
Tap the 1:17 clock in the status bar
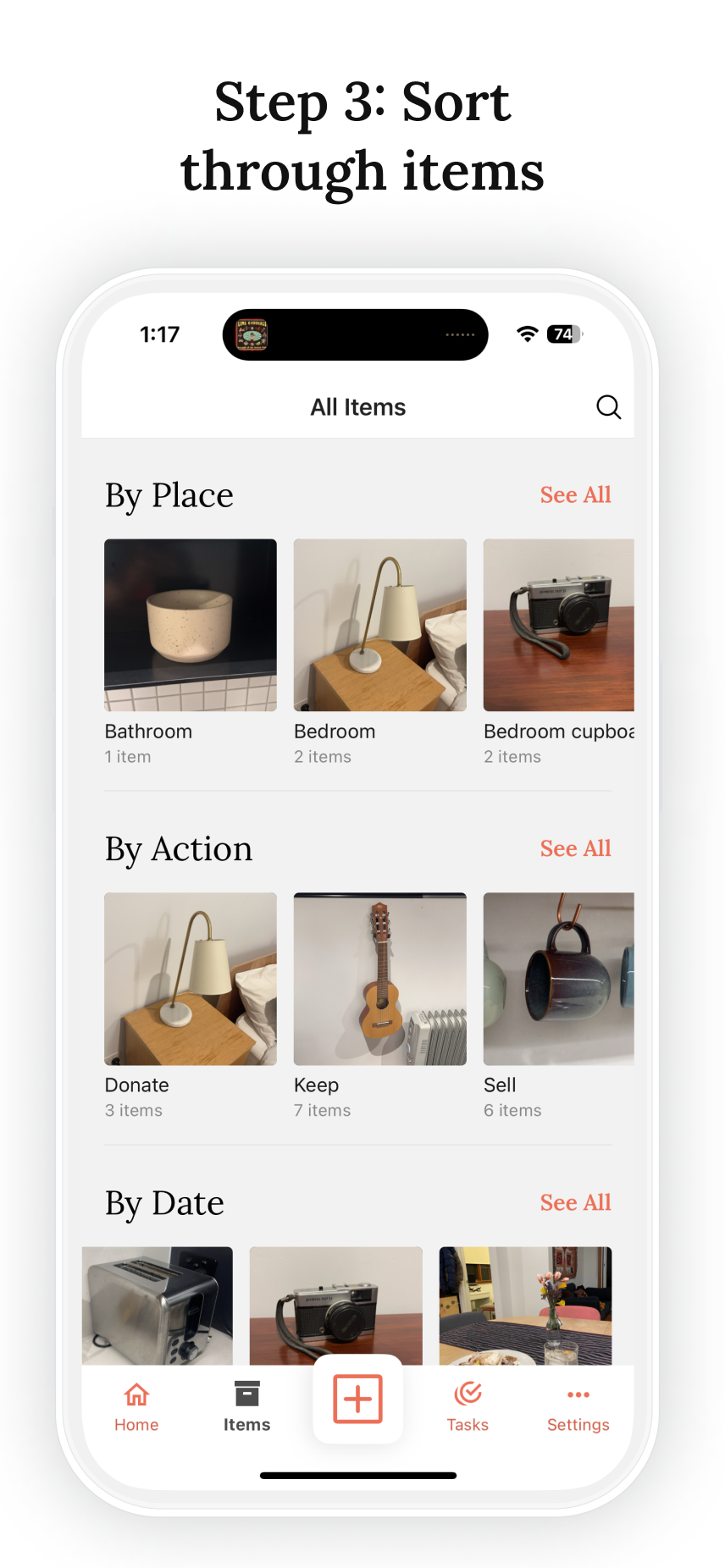tap(159, 334)
